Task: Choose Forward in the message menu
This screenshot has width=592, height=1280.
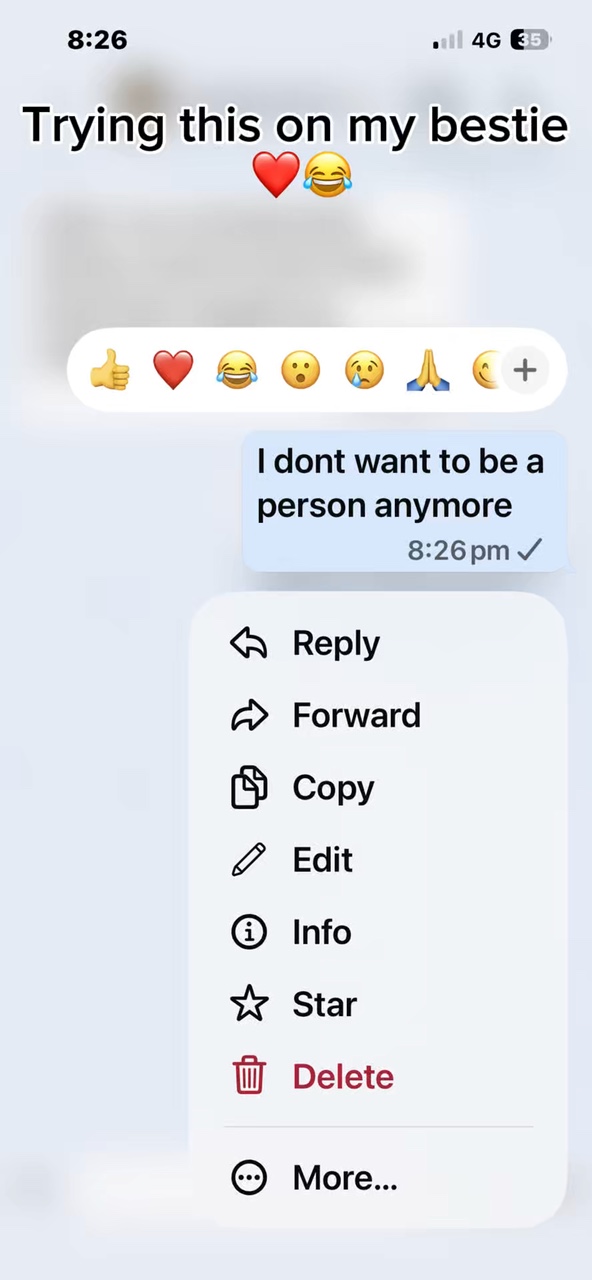Action: coord(378,715)
